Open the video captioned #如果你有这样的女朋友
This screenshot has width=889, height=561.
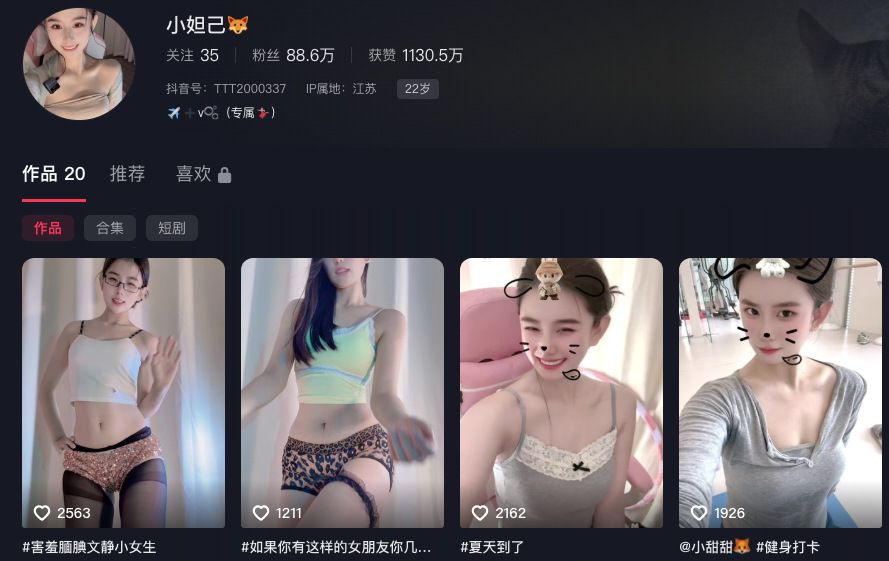[342, 392]
